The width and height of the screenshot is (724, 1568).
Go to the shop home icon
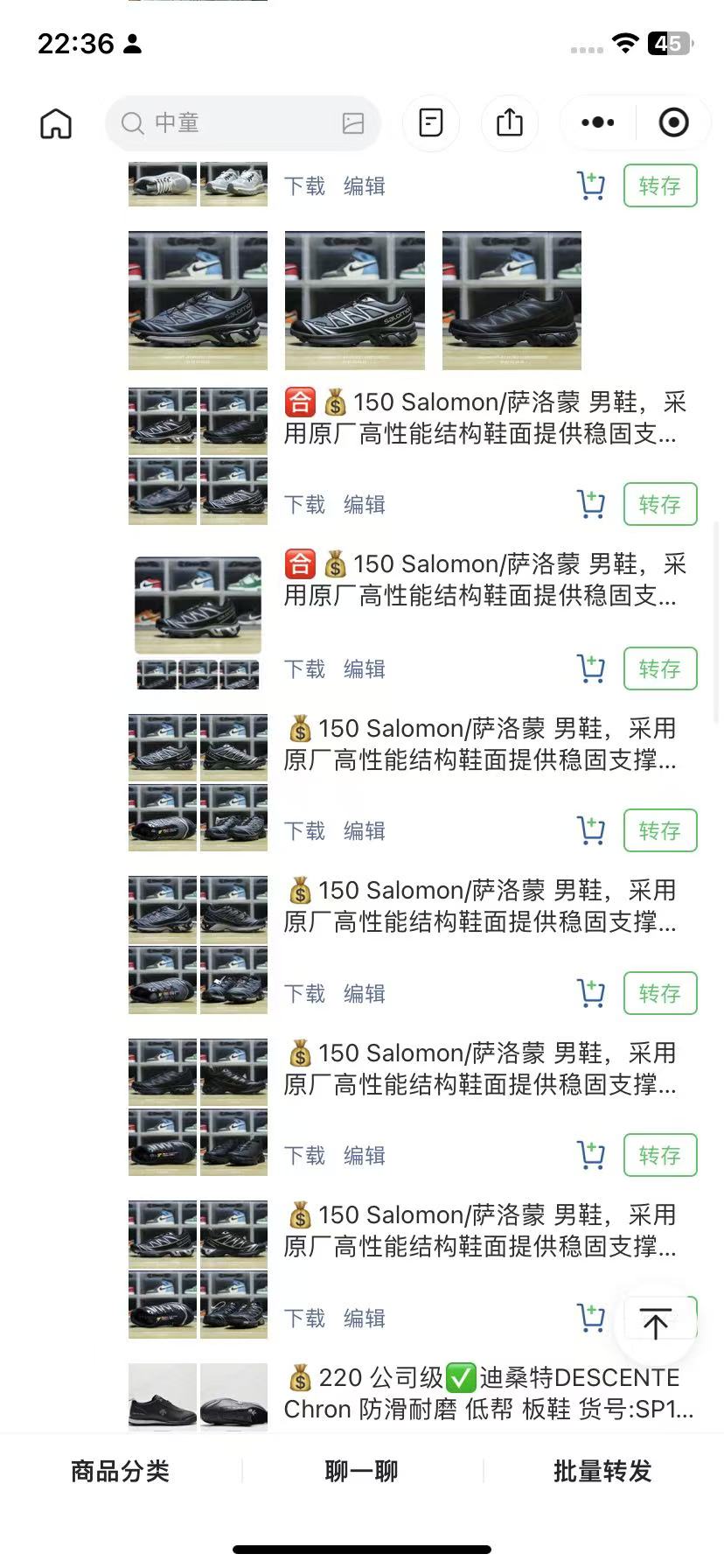[56, 123]
